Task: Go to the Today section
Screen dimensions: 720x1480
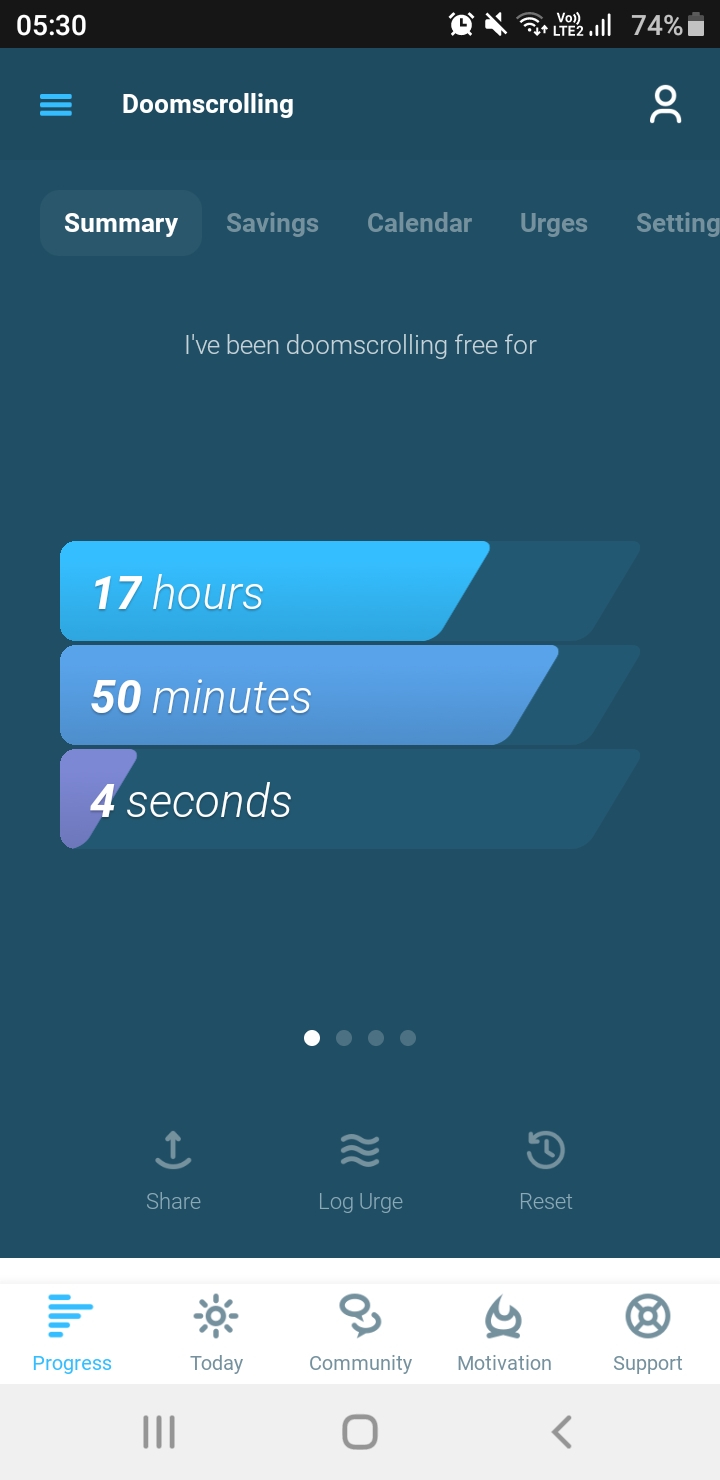Action: point(216,1334)
